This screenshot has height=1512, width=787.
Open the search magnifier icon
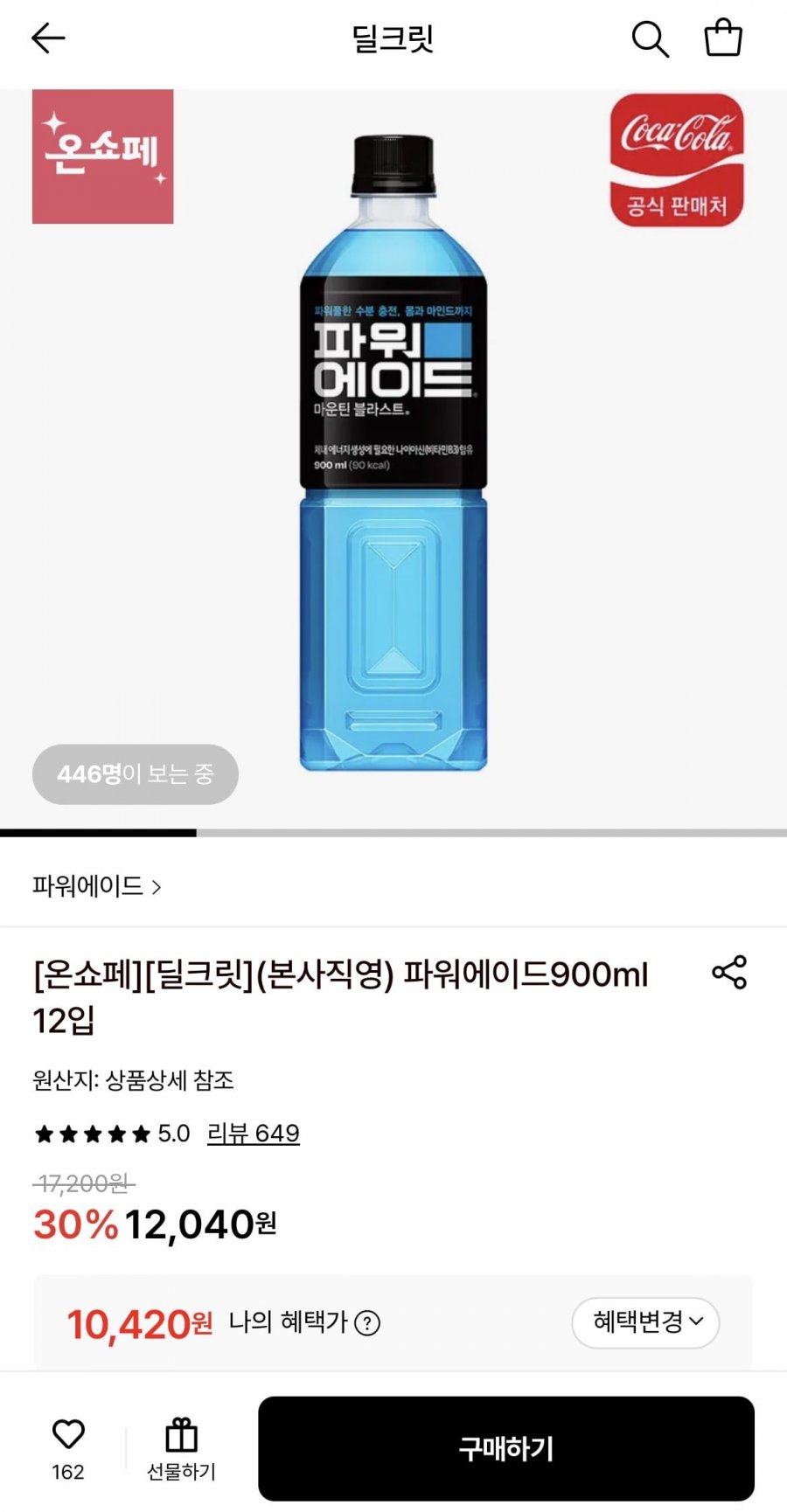point(650,39)
